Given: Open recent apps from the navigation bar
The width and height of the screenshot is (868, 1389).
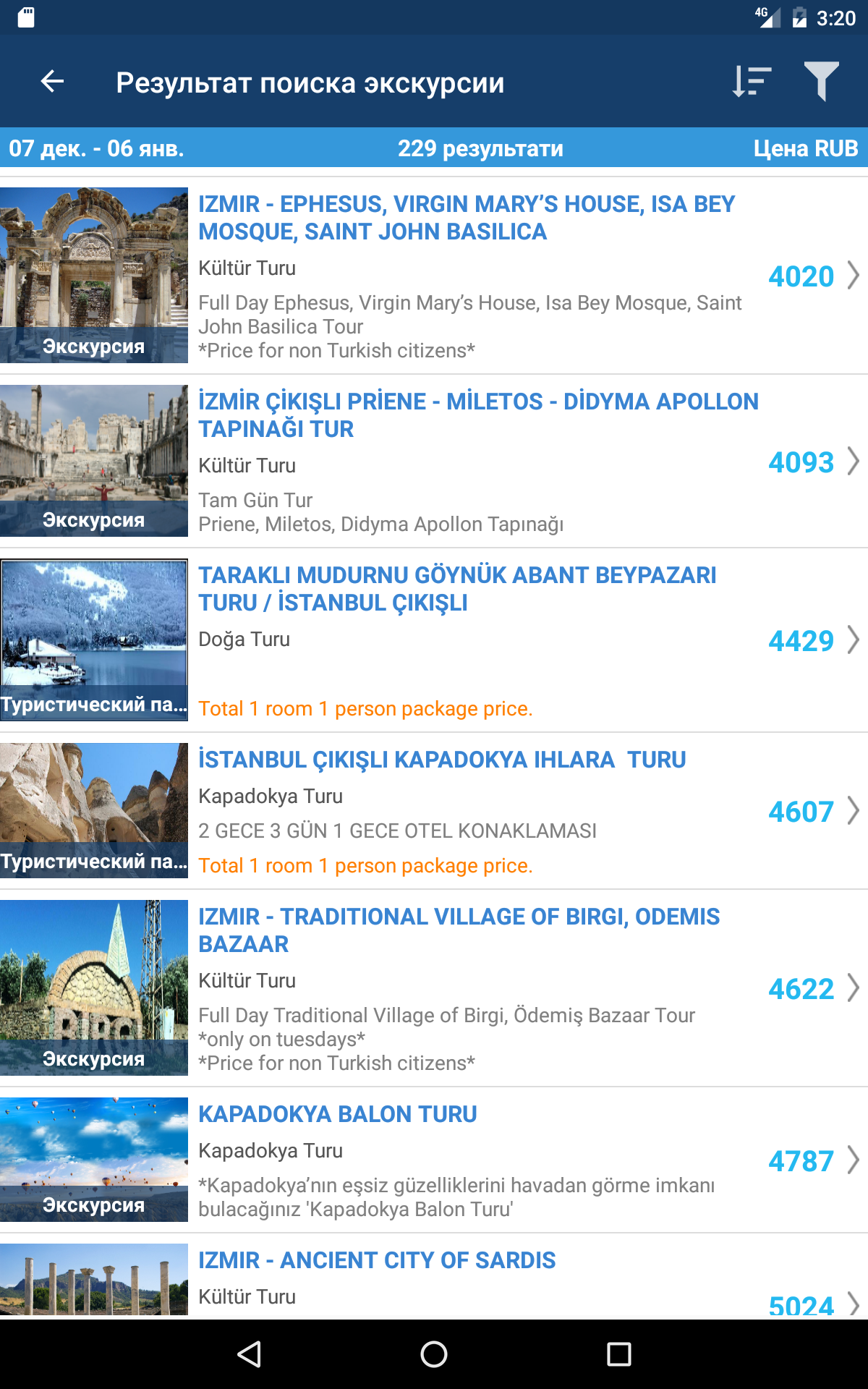Looking at the screenshot, I should (x=619, y=1354).
